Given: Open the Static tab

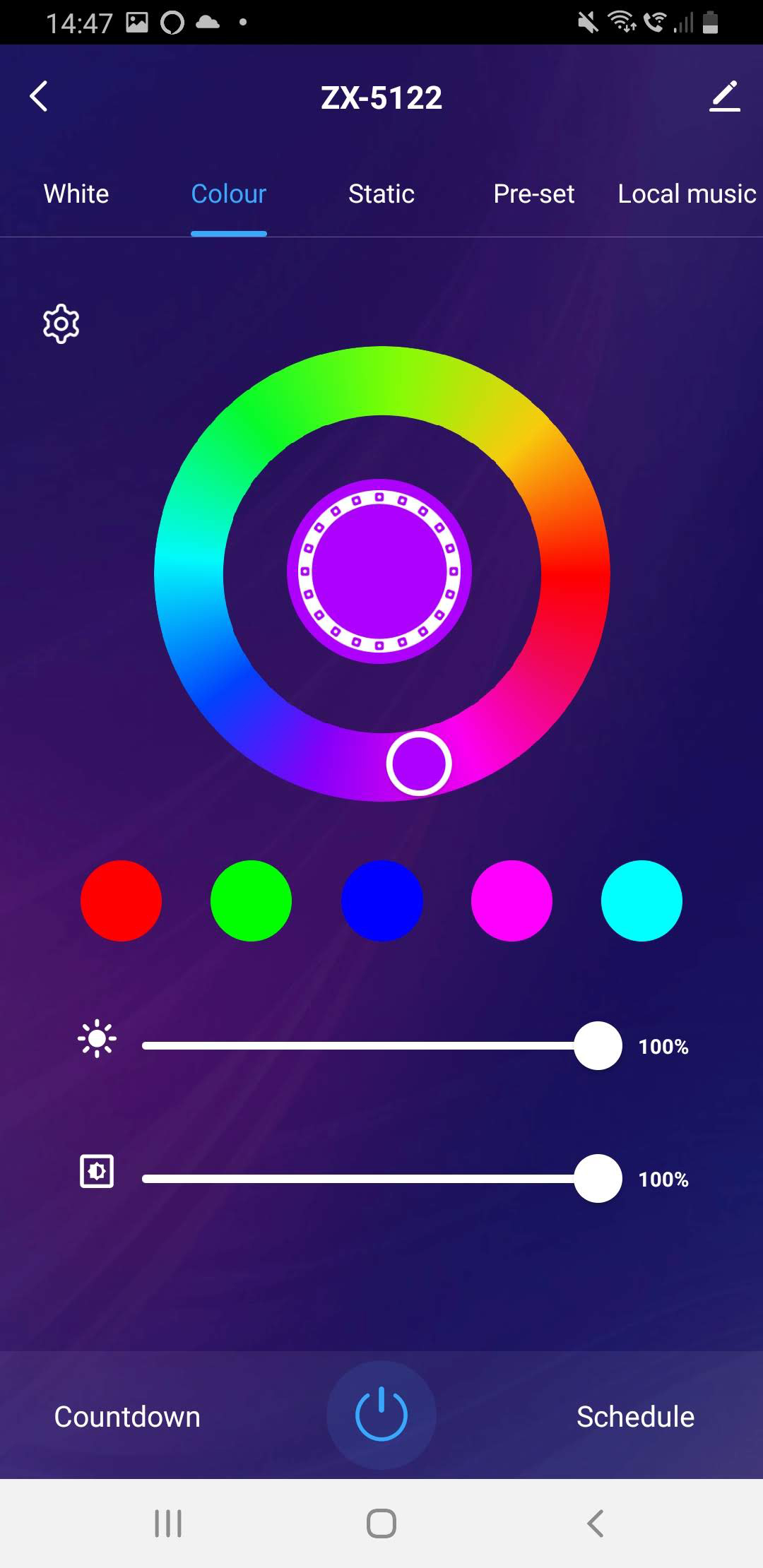Looking at the screenshot, I should [x=381, y=194].
